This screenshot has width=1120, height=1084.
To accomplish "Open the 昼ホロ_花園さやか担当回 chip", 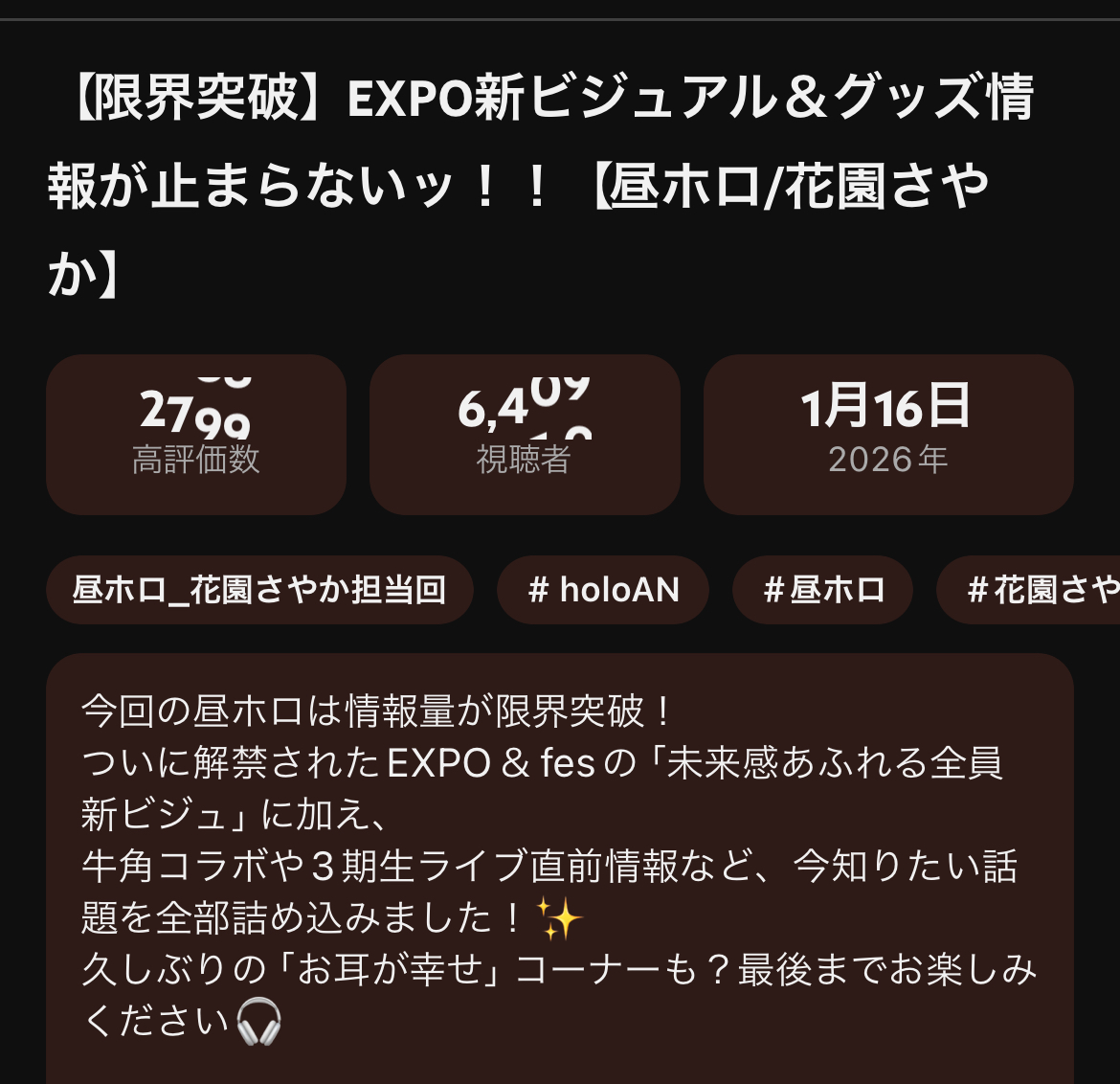I will (x=259, y=590).
